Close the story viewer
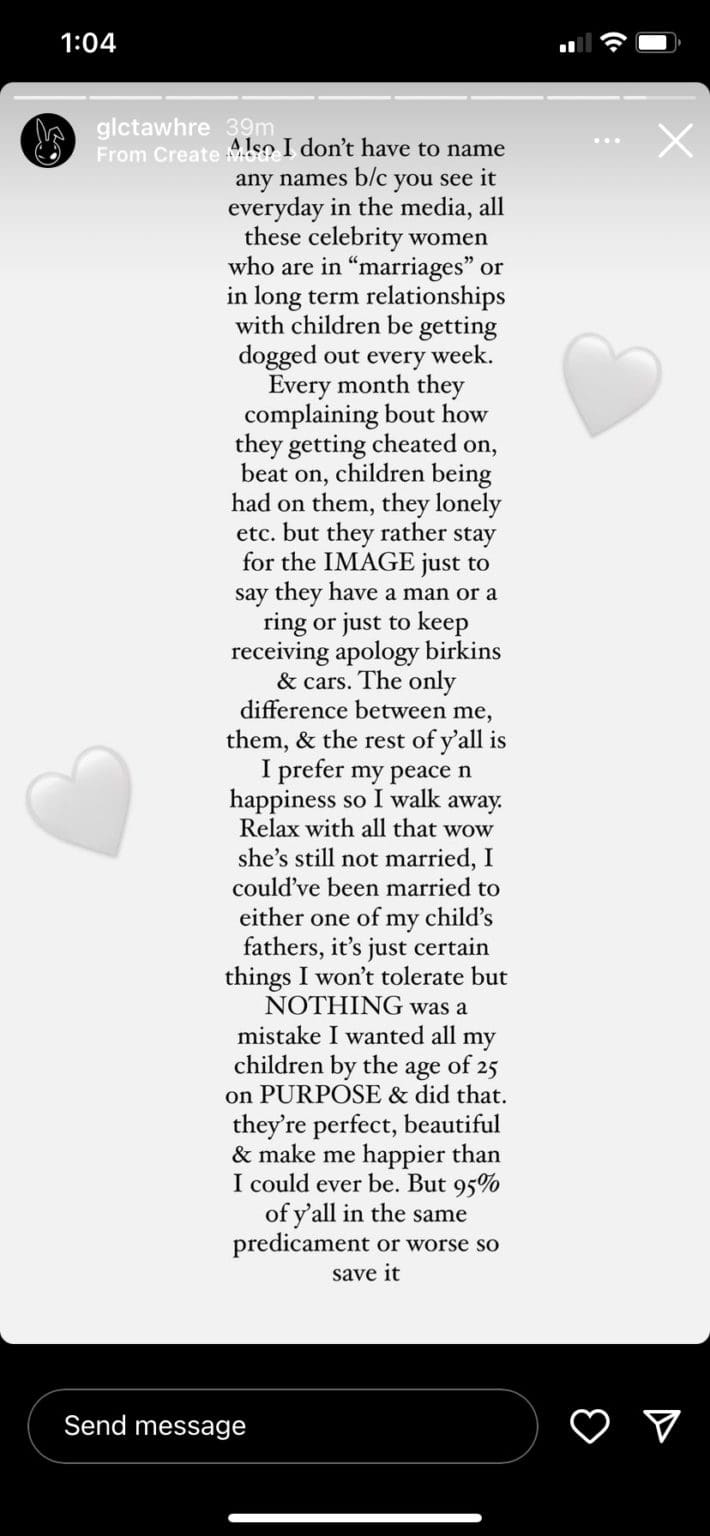Image resolution: width=710 pixels, height=1536 pixels. (676, 141)
